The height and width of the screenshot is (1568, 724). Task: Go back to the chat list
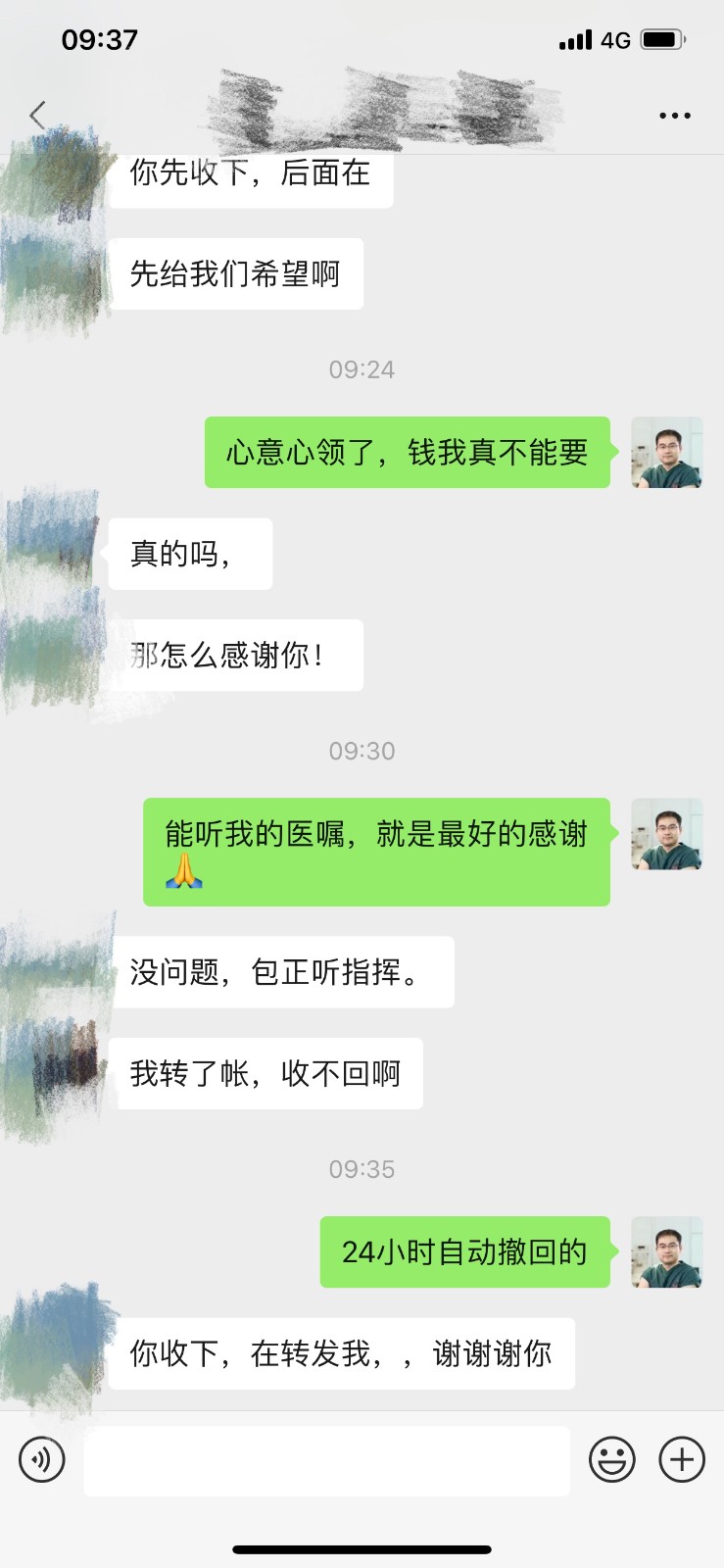pyautogui.click(x=37, y=116)
